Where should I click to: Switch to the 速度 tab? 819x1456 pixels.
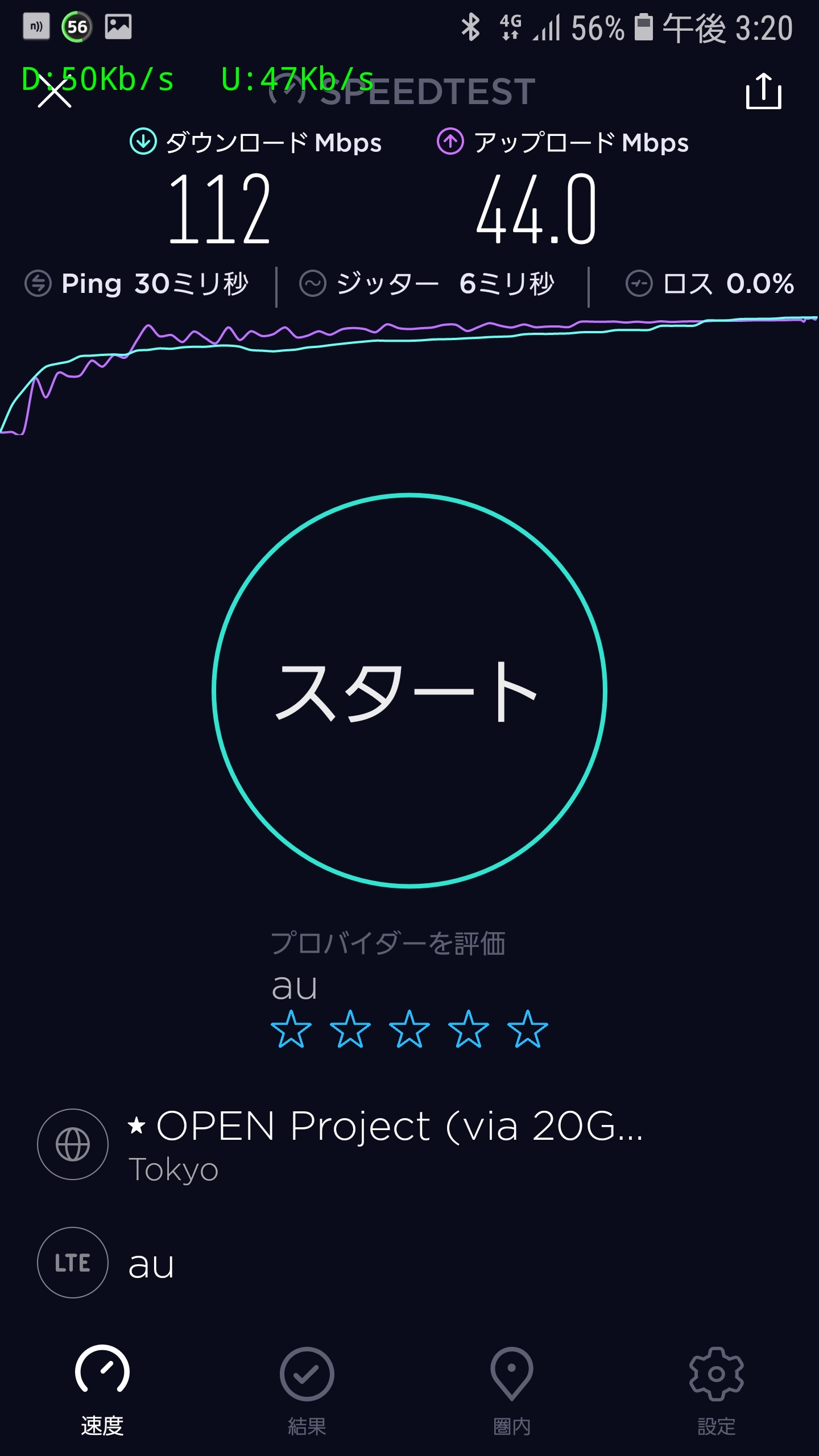tap(102, 1388)
